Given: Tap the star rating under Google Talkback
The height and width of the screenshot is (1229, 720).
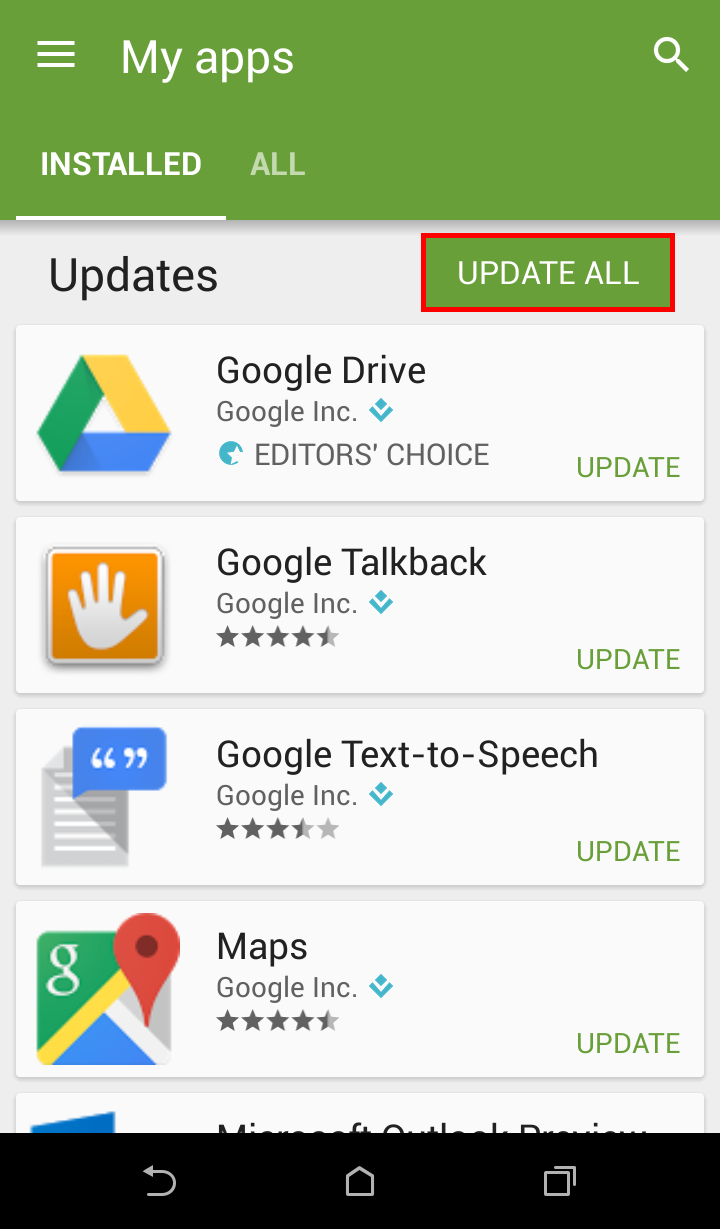Looking at the screenshot, I should (278, 636).
